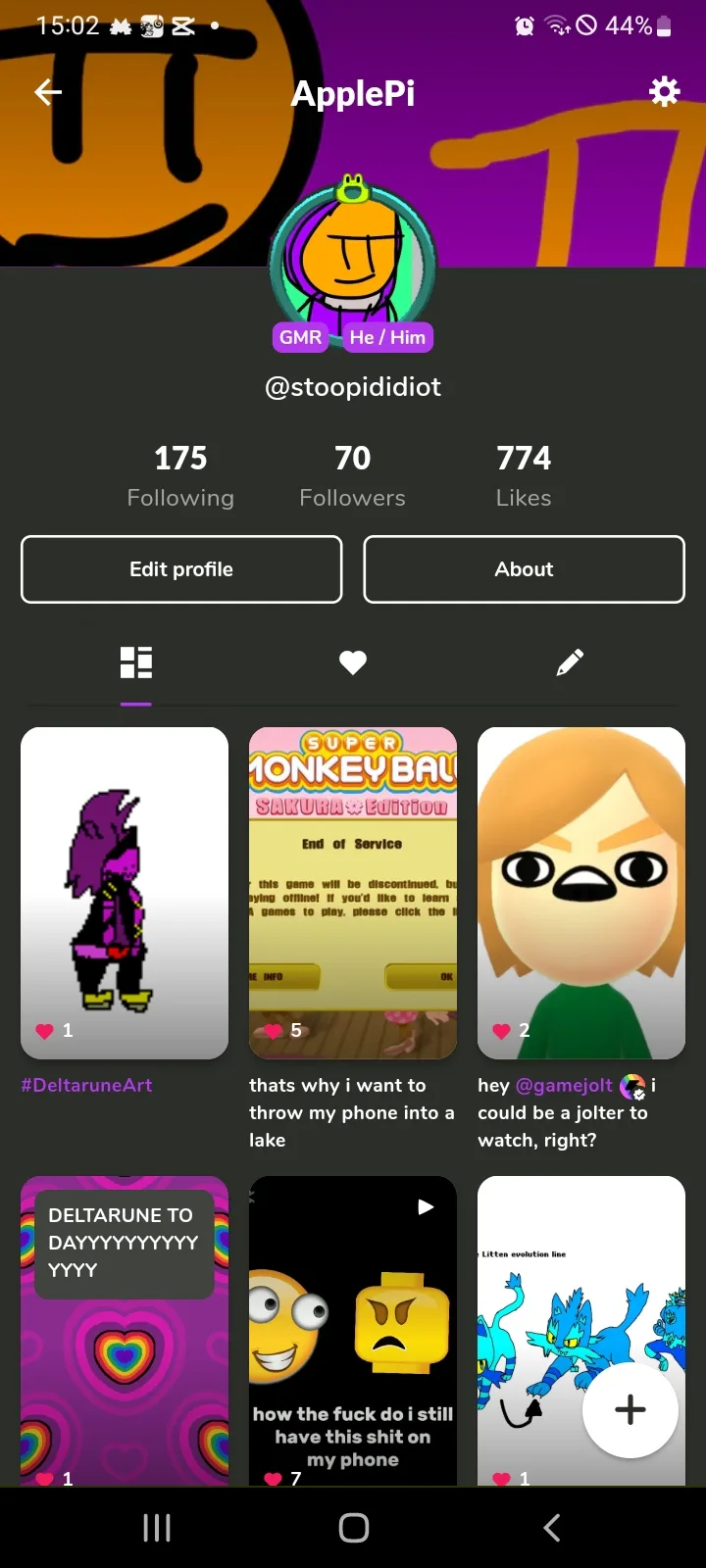Viewport: 706px width, 1568px height.
Task: View the 175 Following list
Action: point(180,476)
